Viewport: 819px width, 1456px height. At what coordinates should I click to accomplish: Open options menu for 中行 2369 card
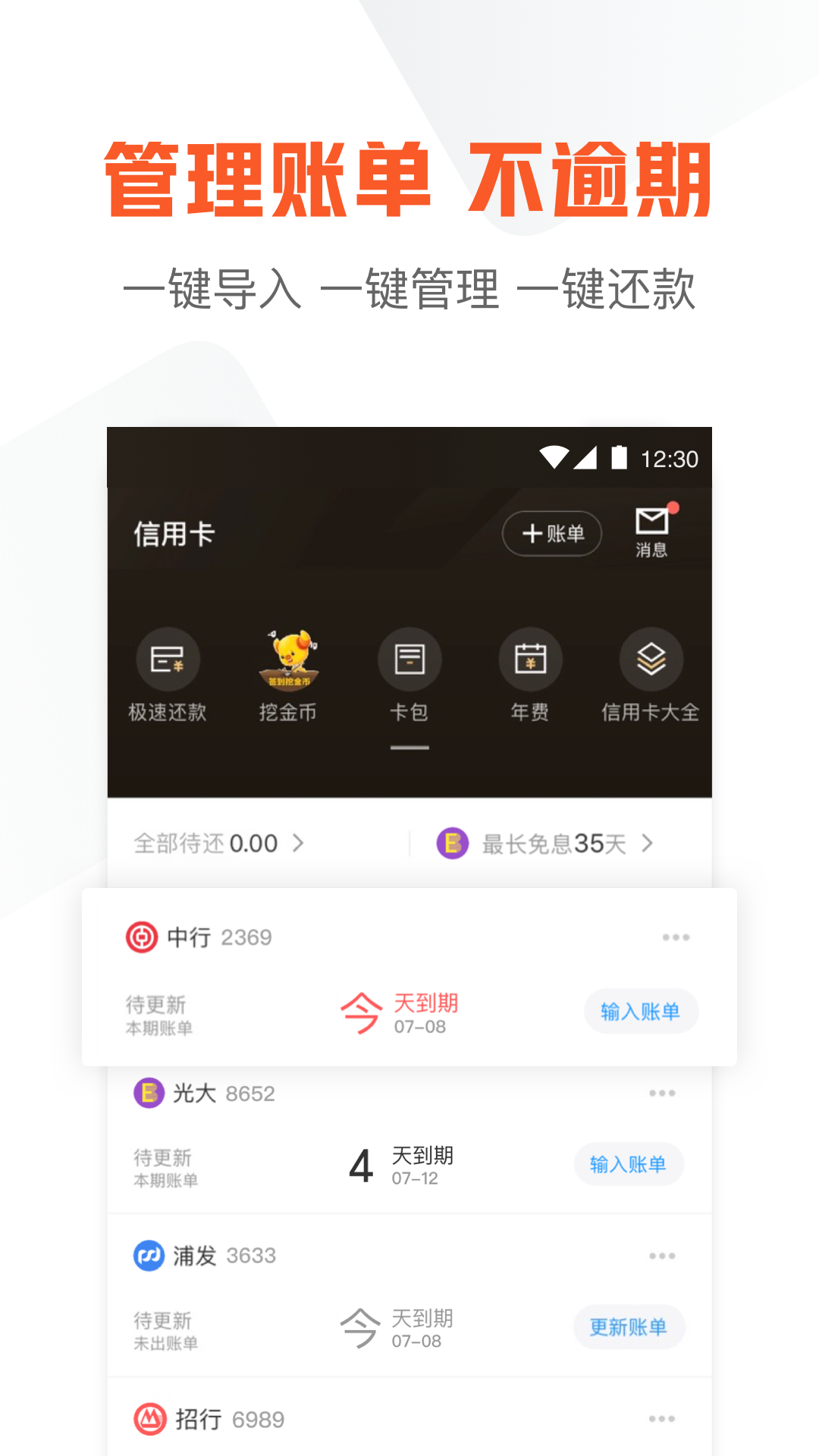676,937
